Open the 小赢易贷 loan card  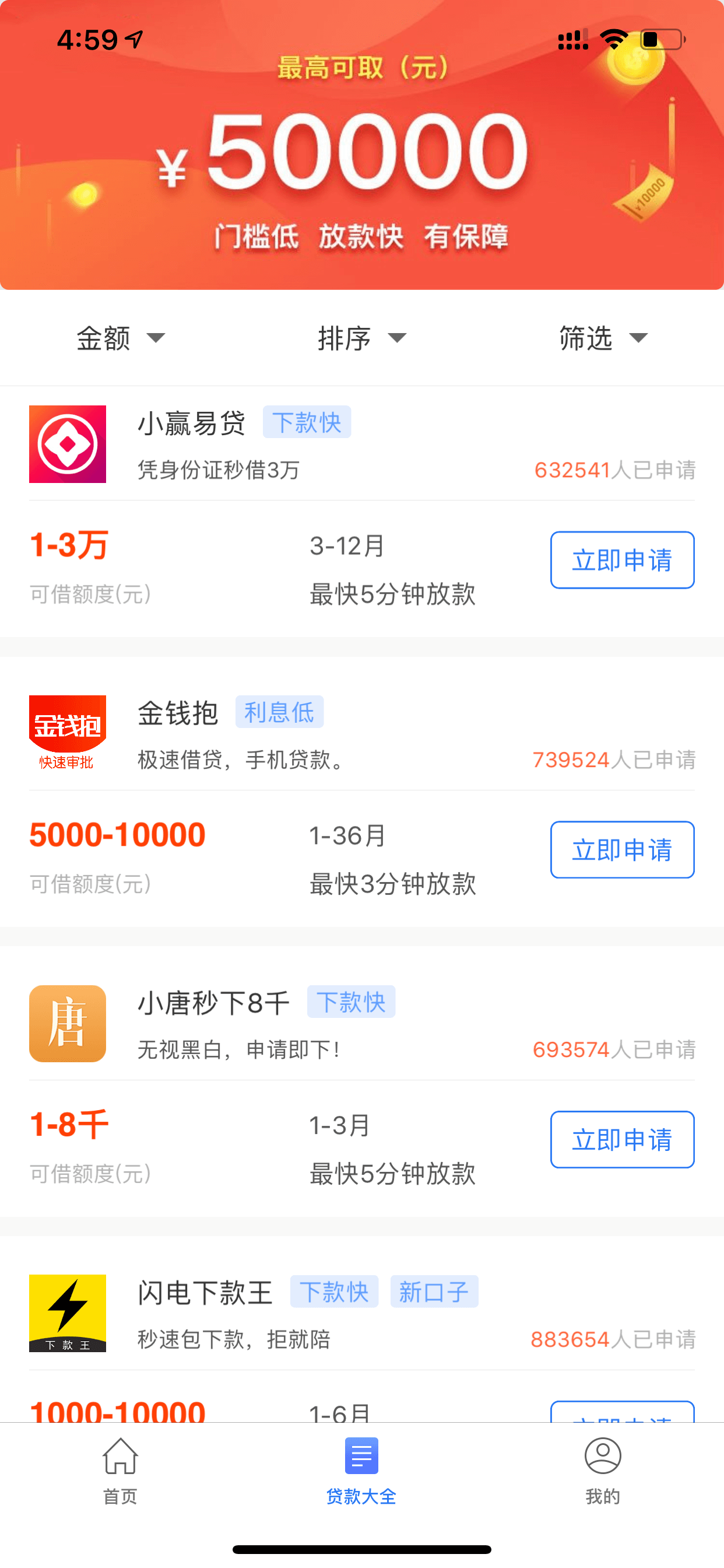point(362,512)
